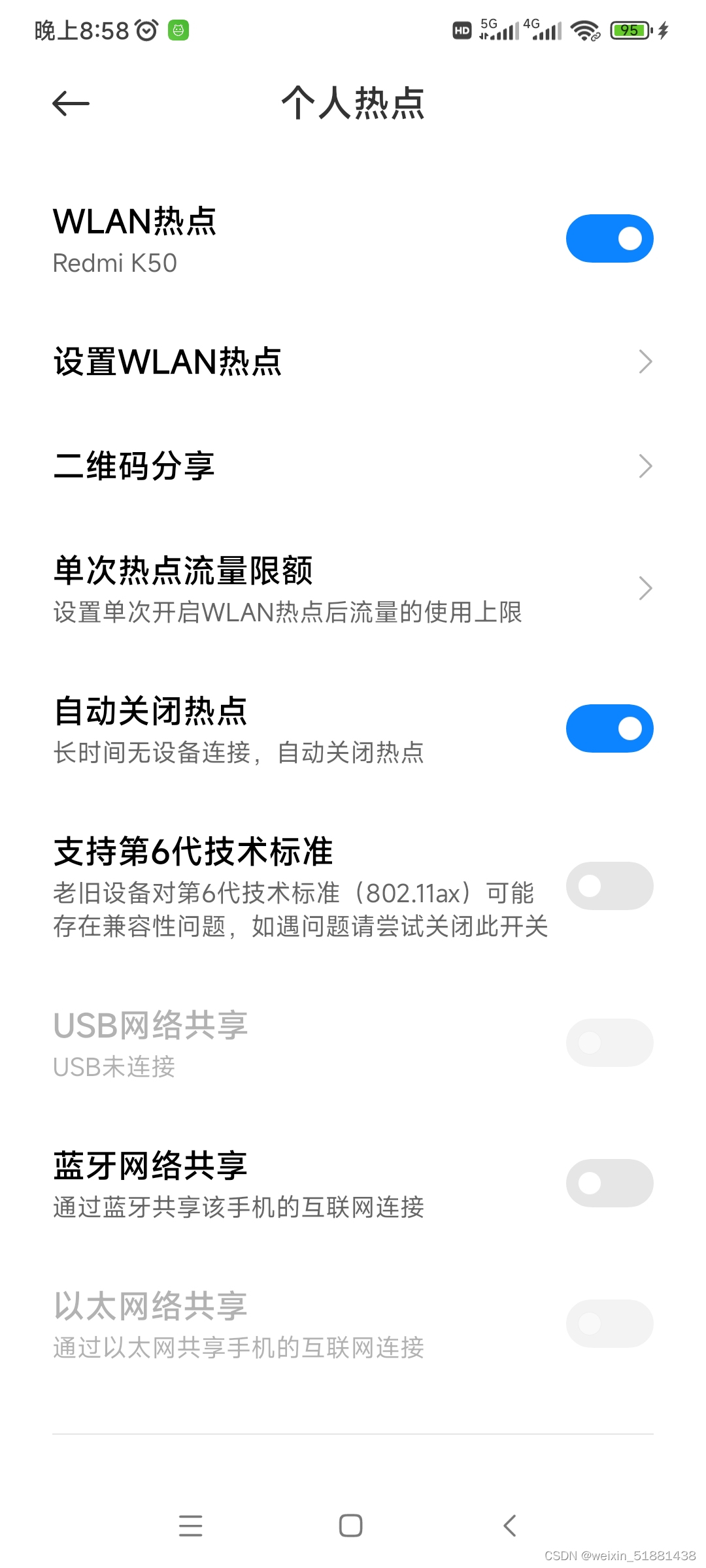Turn on 蓝牙网络共享 toggle

pyautogui.click(x=609, y=1183)
